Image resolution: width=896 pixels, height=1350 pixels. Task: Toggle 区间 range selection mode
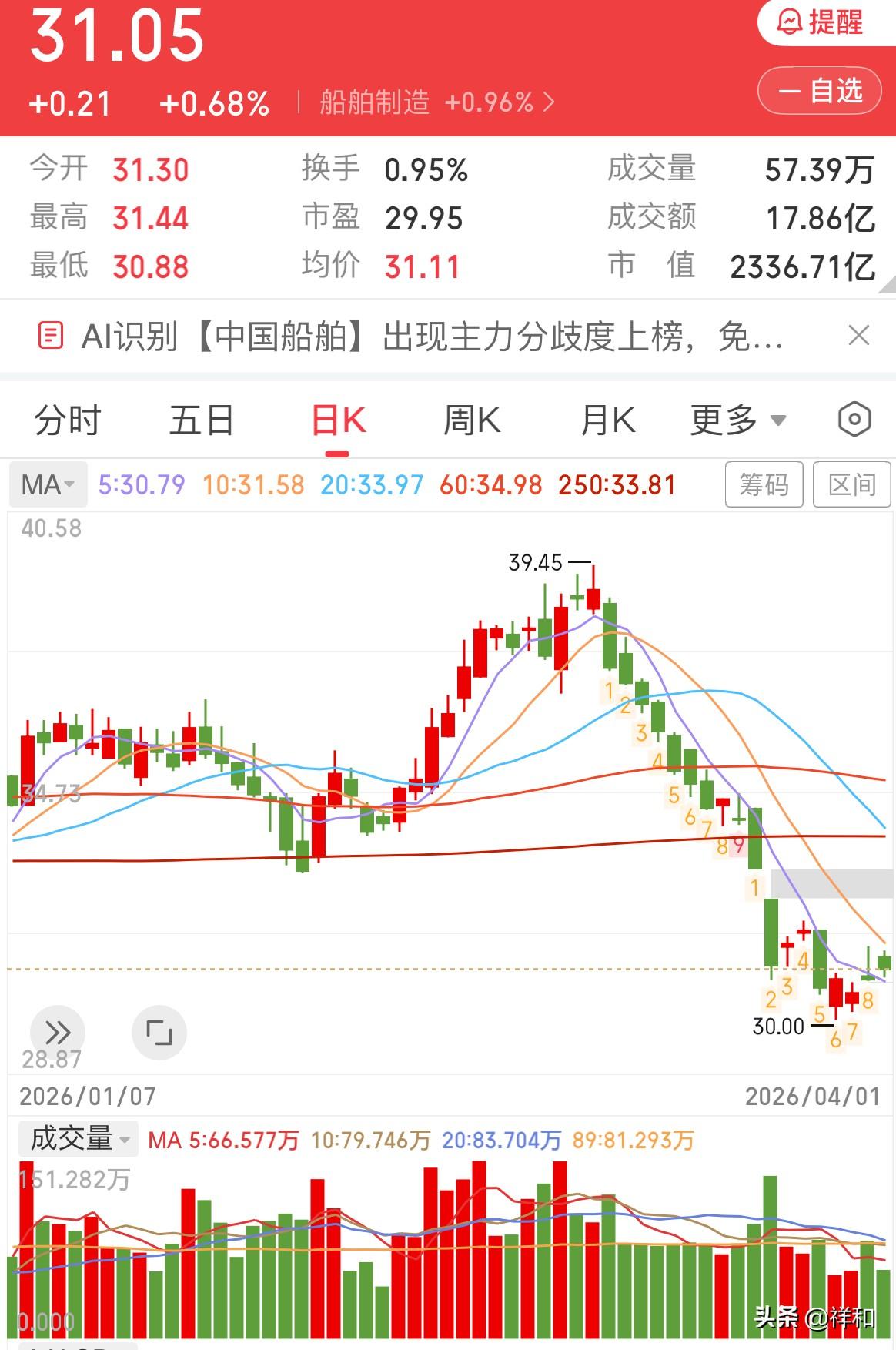click(851, 484)
